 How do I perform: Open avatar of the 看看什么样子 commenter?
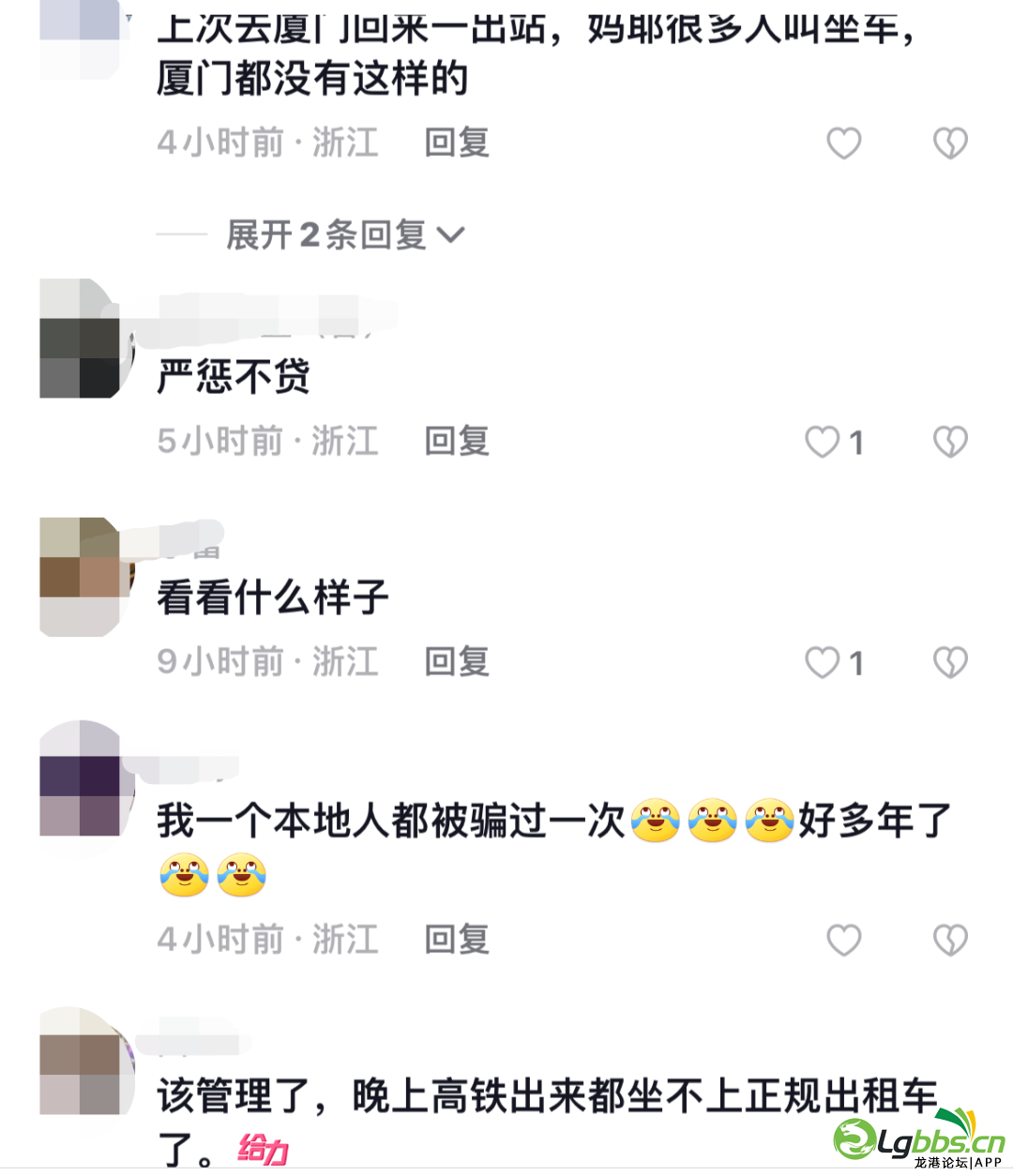pyautogui.click(x=81, y=577)
